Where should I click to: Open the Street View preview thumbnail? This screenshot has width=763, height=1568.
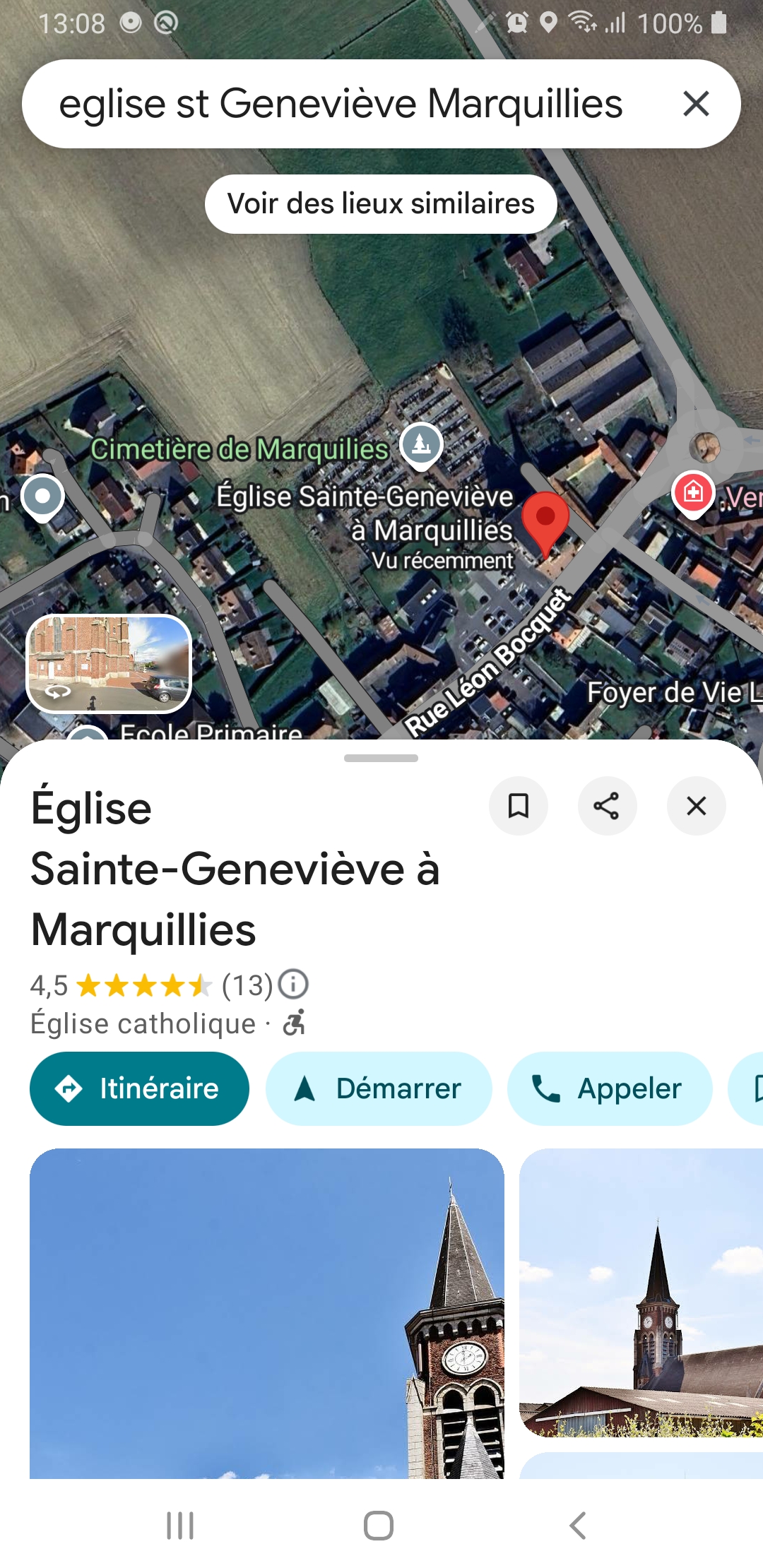[x=109, y=663]
